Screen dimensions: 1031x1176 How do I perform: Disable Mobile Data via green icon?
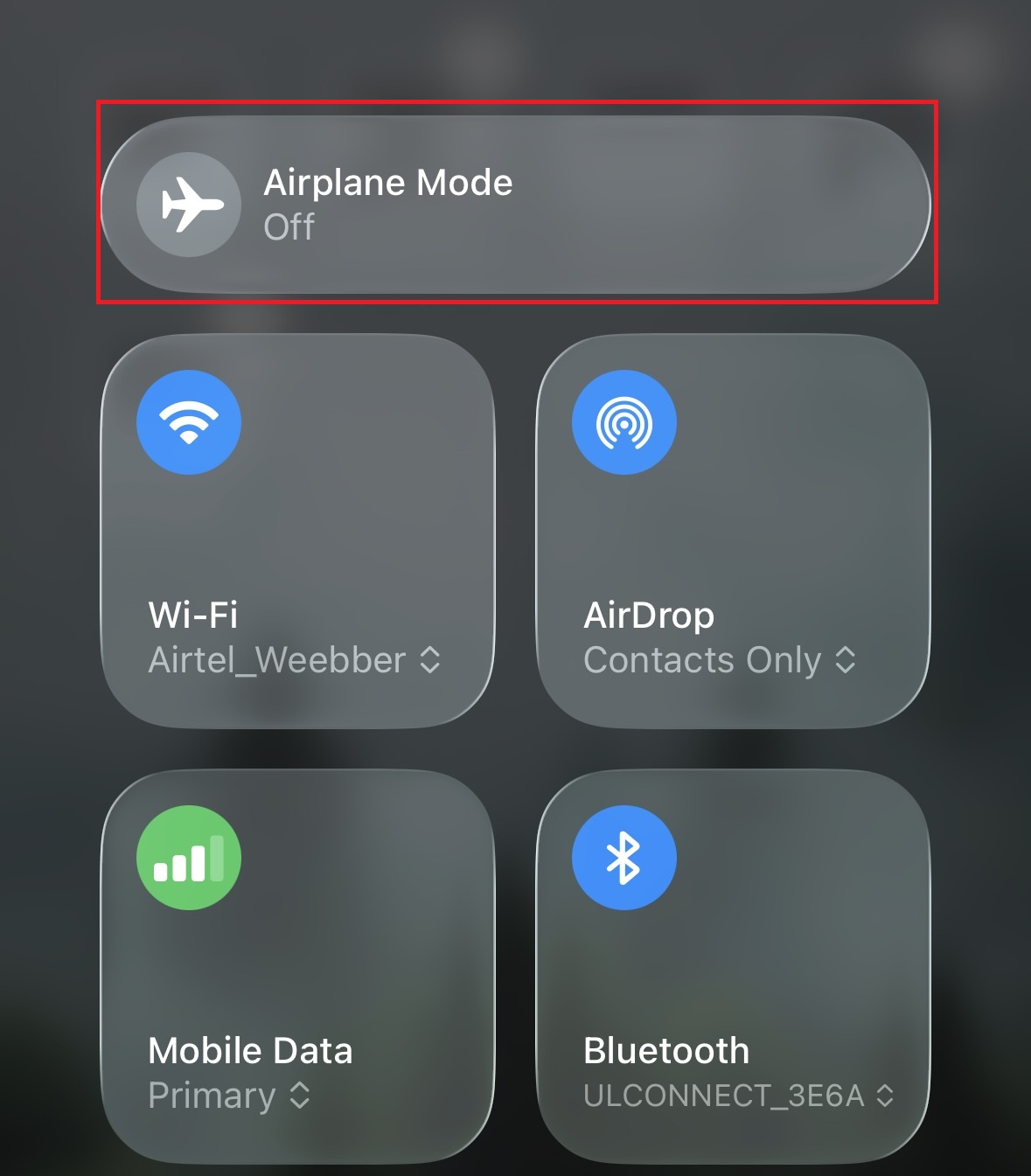(x=189, y=858)
